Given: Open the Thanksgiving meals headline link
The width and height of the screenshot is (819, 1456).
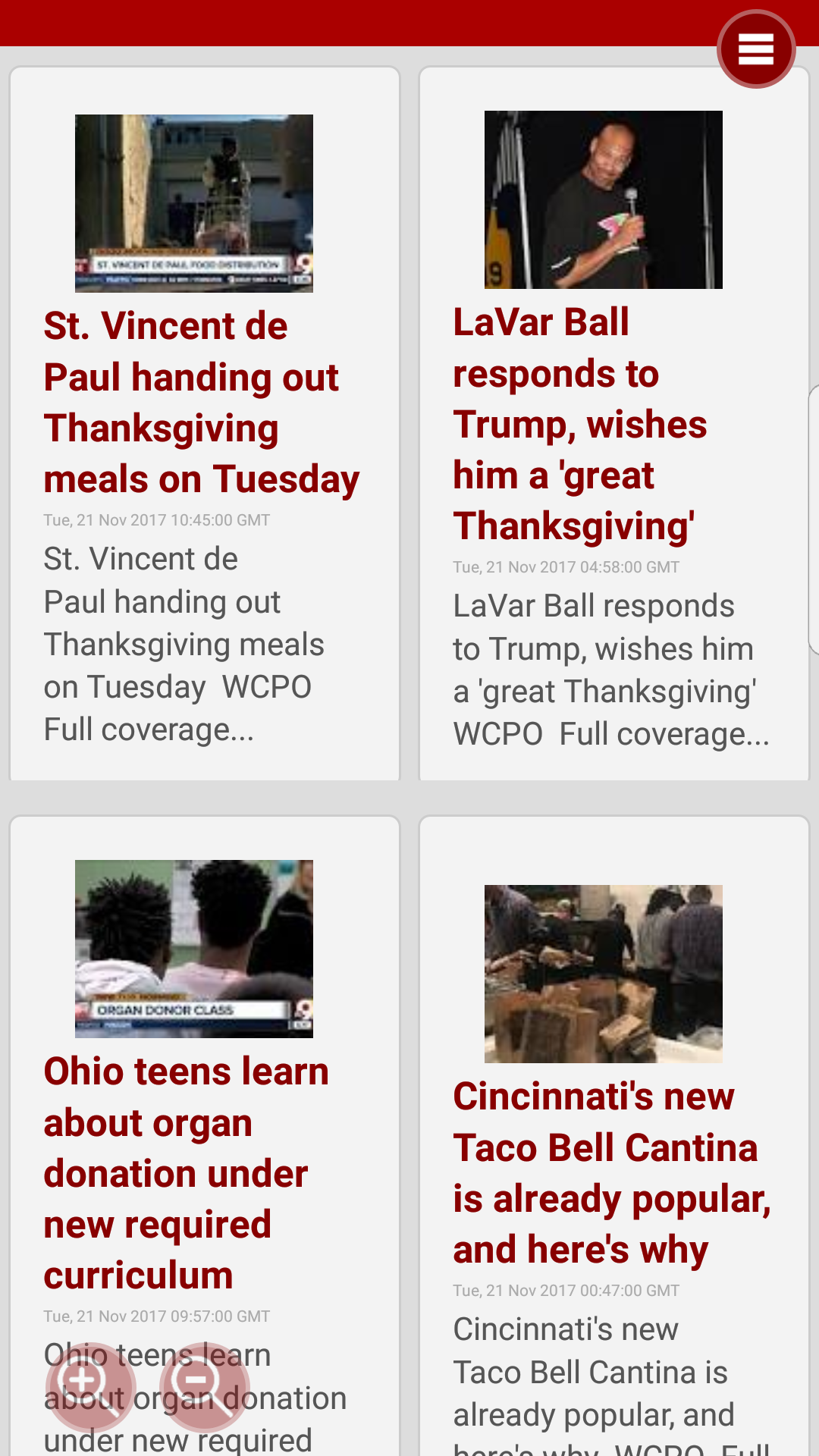Looking at the screenshot, I should tap(201, 402).
